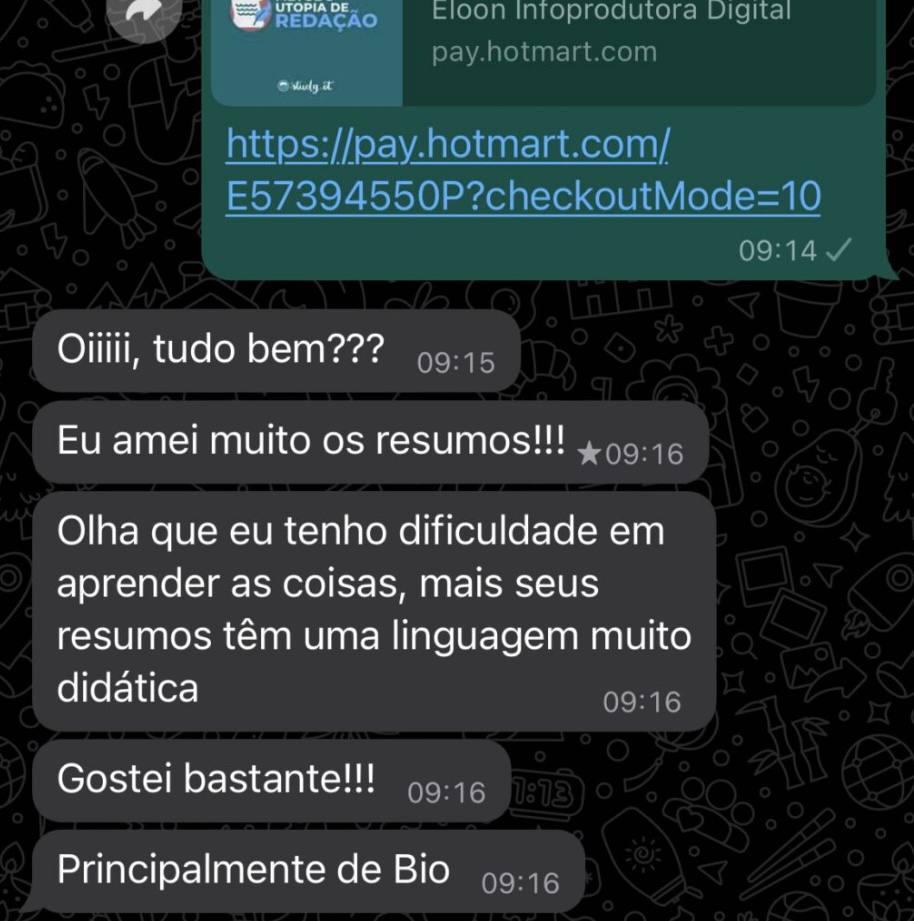Forward the Hotmart link message
Image resolution: width=914 pixels, height=921 pixels.
[x=148, y=14]
